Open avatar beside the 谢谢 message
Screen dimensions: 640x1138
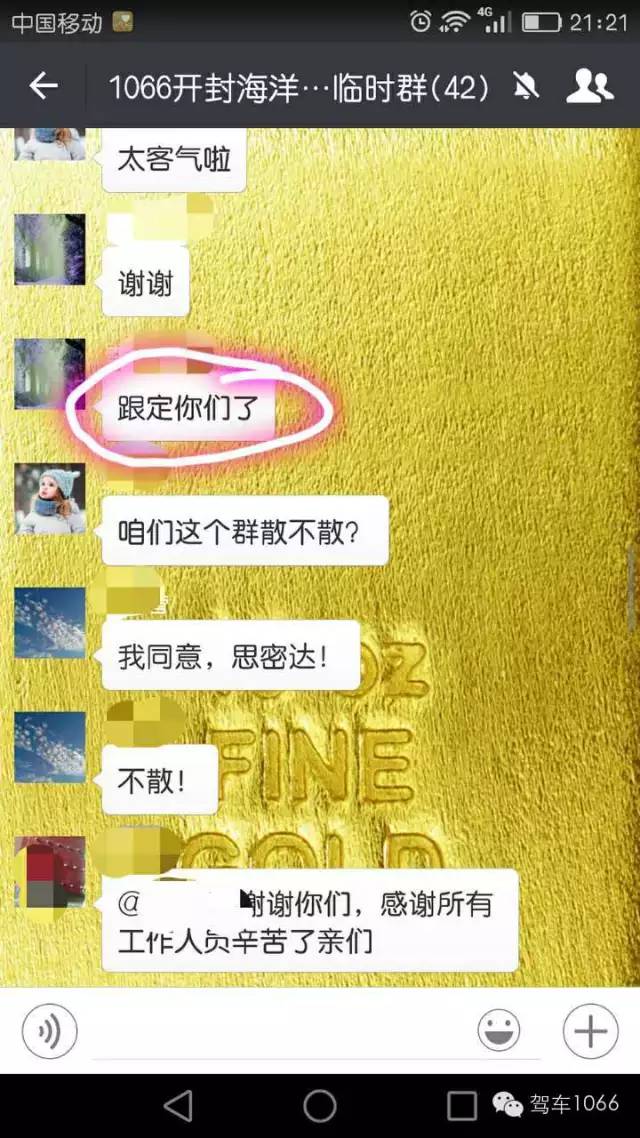point(50,249)
